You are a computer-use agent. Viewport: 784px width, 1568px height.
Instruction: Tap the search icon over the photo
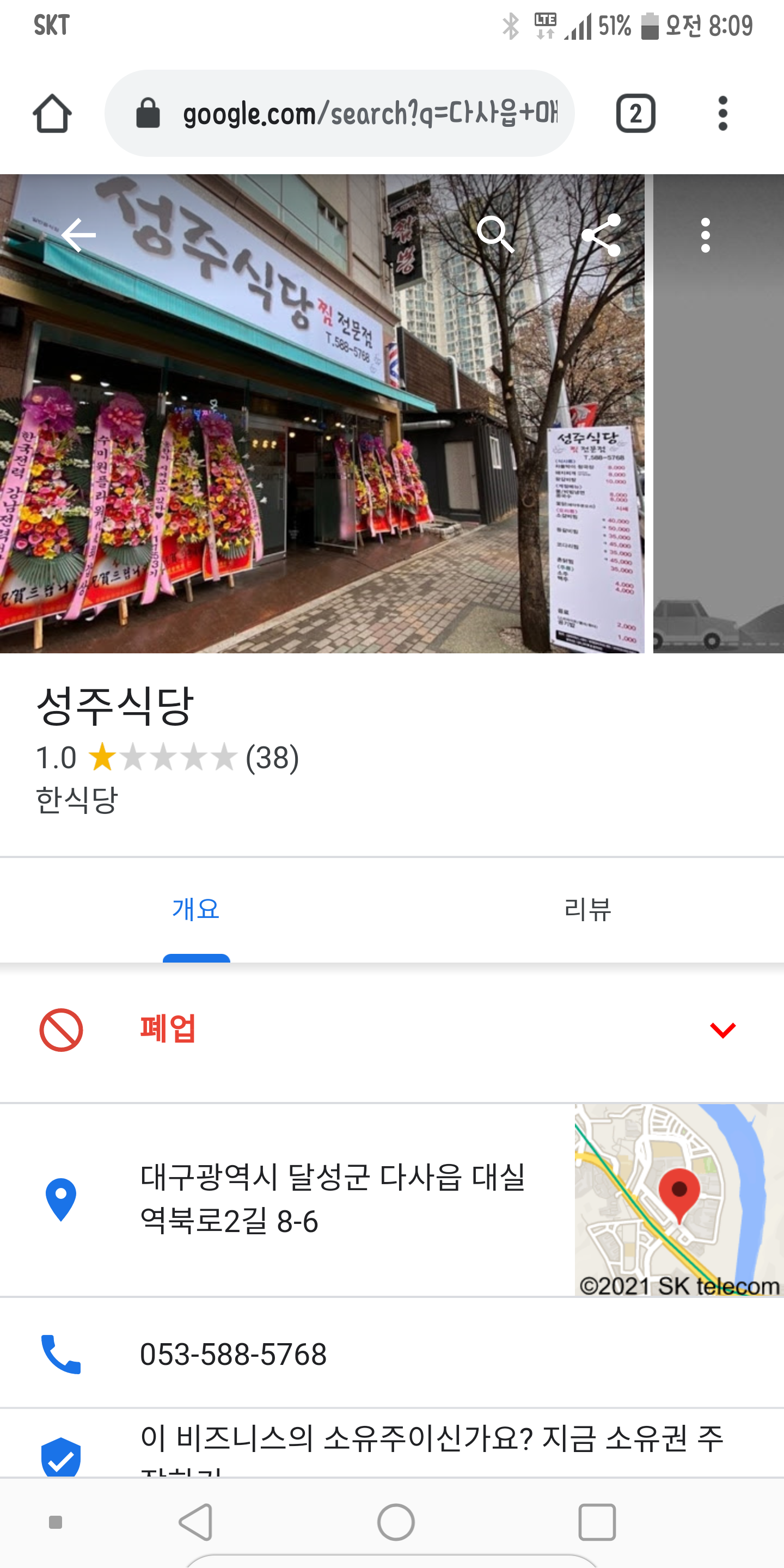coord(495,235)
